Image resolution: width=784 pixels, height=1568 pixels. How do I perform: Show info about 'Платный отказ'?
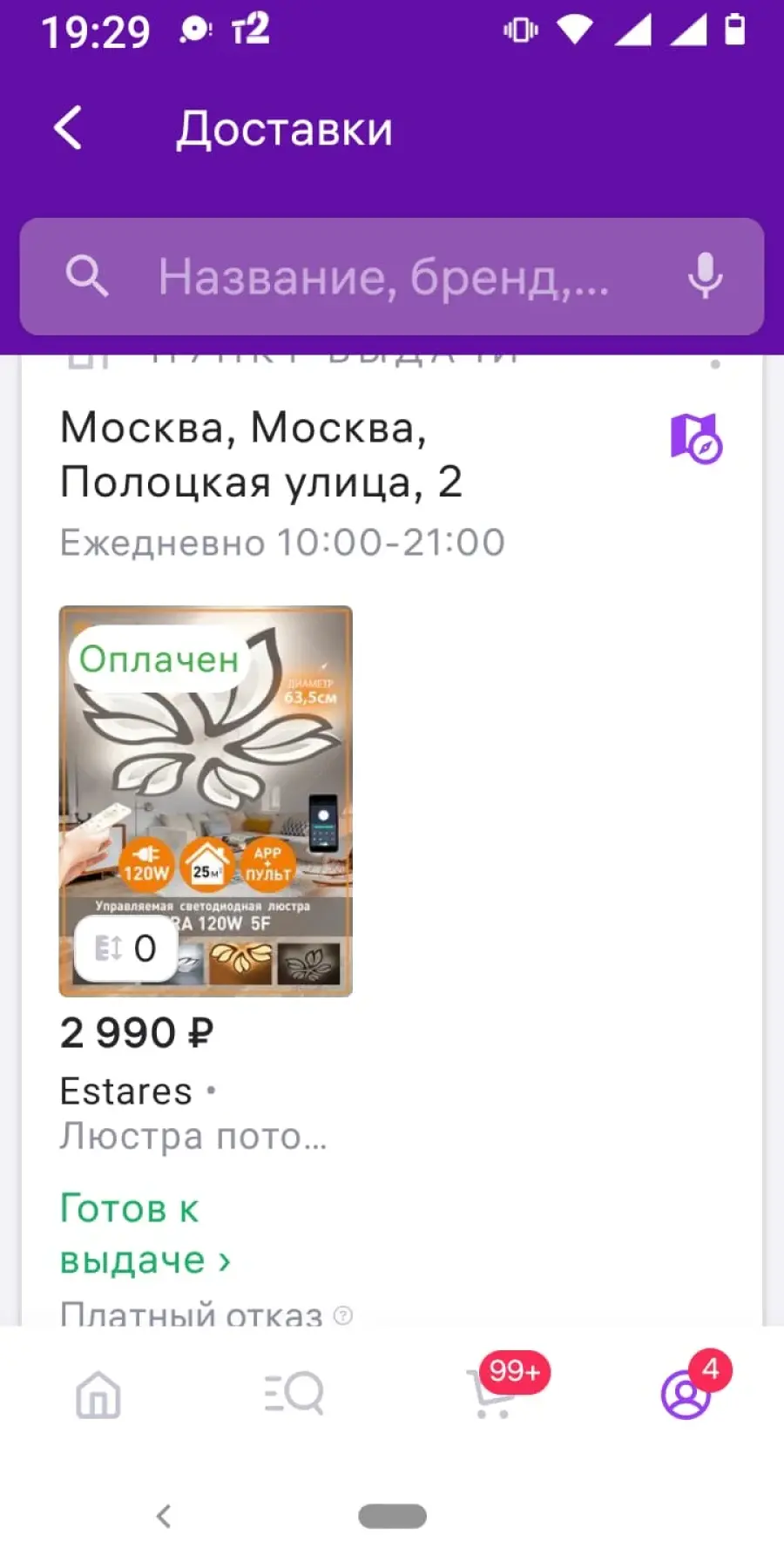(x=344, y=1315)
